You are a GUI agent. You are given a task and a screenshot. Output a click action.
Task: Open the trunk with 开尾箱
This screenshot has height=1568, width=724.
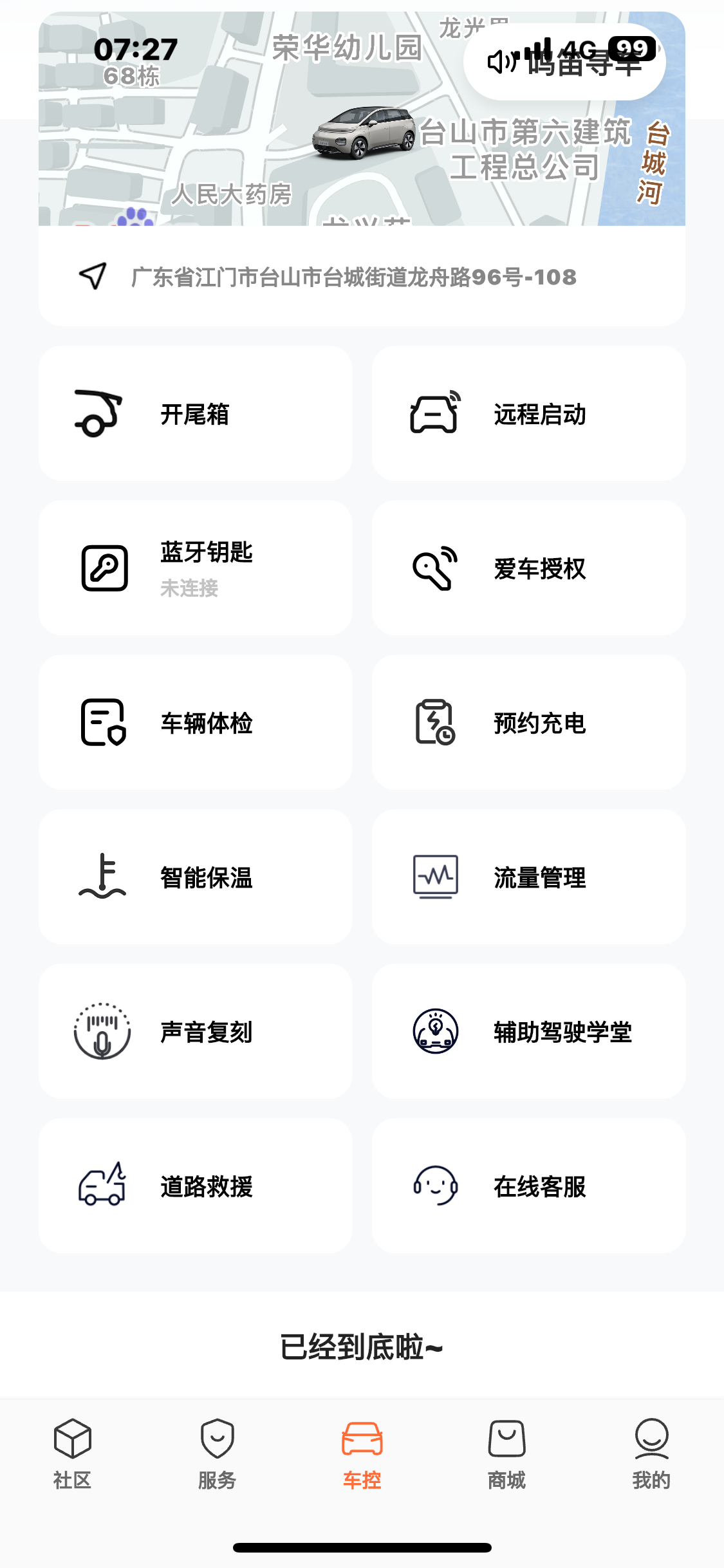click(x=195, y=414)
